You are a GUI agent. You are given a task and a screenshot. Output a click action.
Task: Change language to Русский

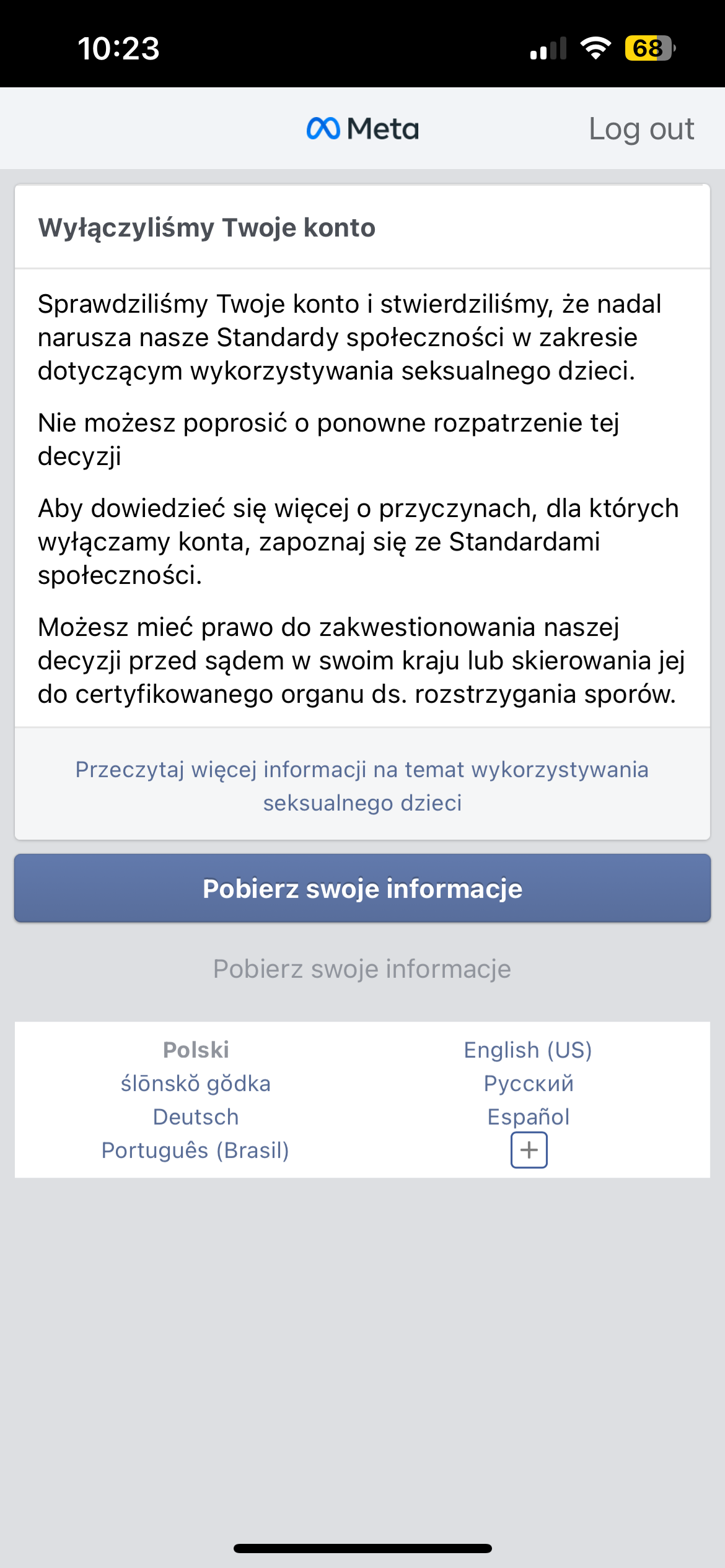pyautogui.click(x=529, y=1083)
